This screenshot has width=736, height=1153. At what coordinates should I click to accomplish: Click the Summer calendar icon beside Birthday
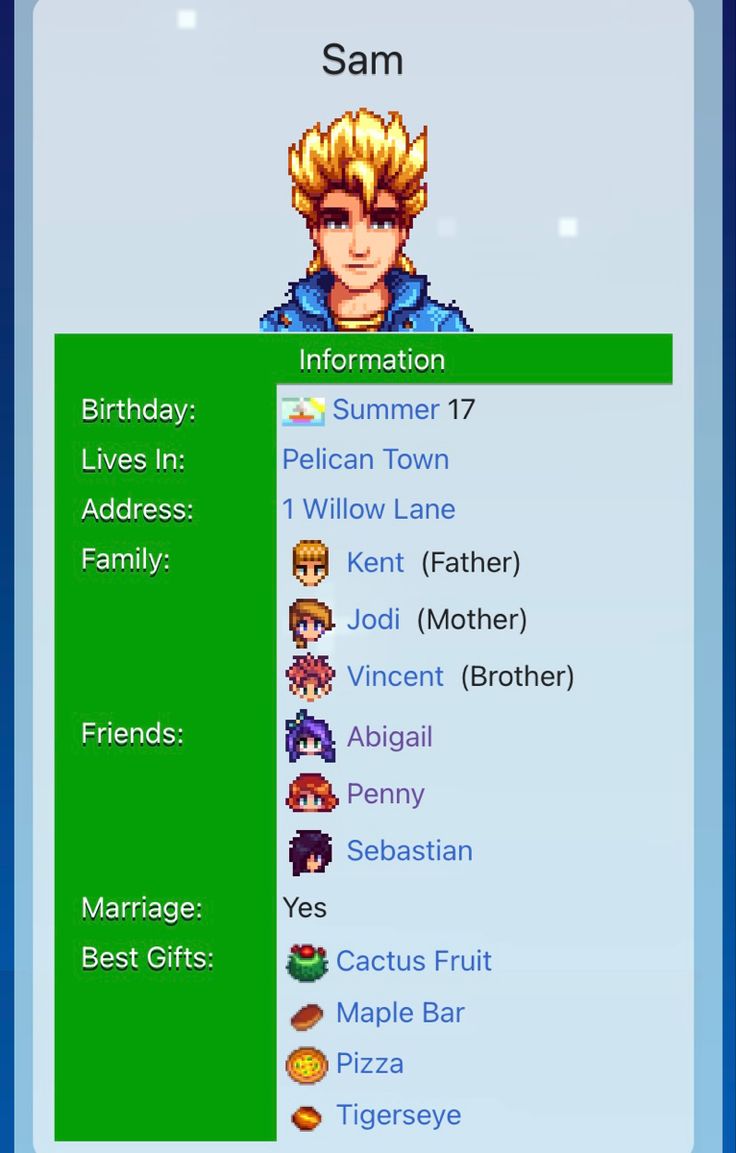(x=302, y=409)
